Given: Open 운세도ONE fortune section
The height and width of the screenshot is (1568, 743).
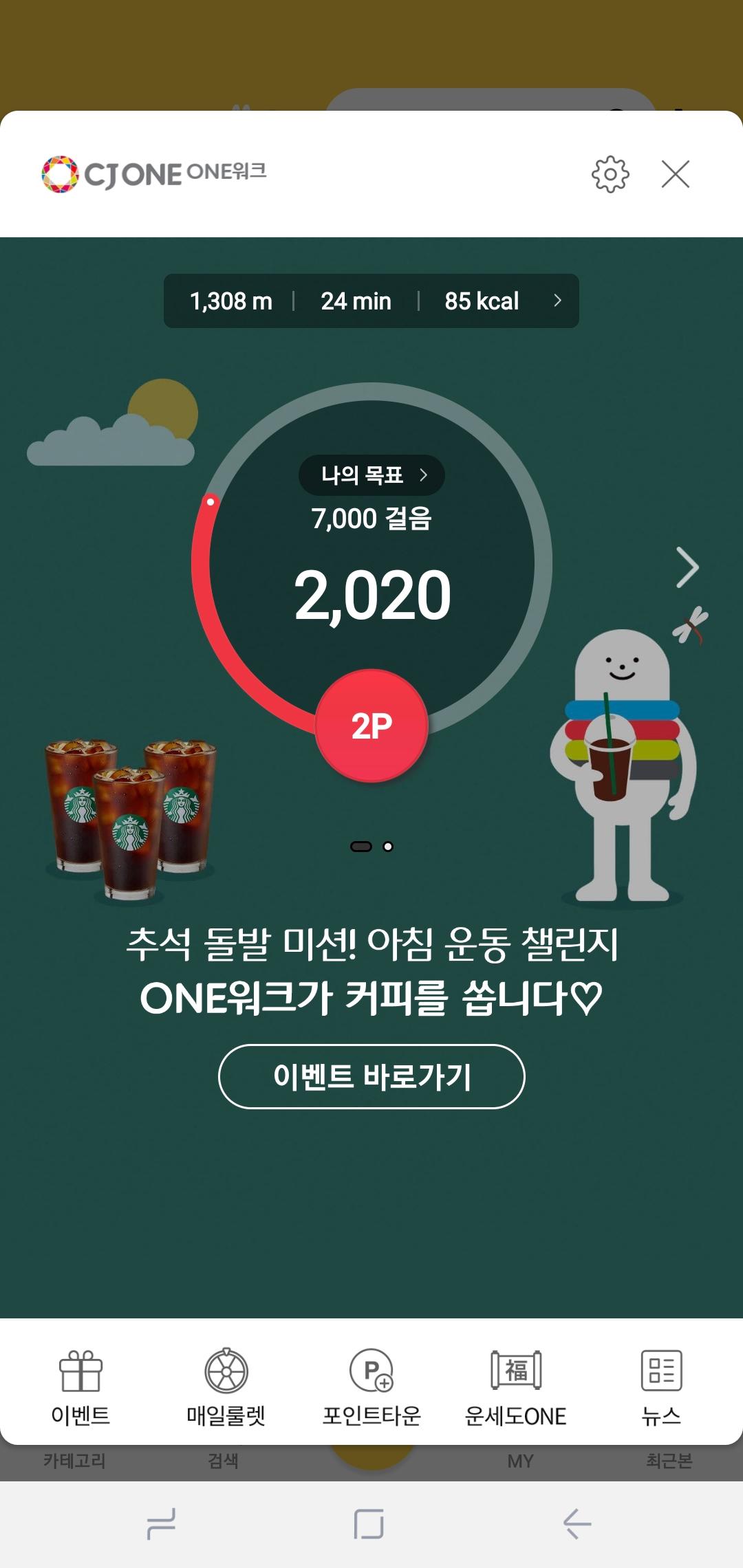Looking at the screenshot, I should 516,1386.
